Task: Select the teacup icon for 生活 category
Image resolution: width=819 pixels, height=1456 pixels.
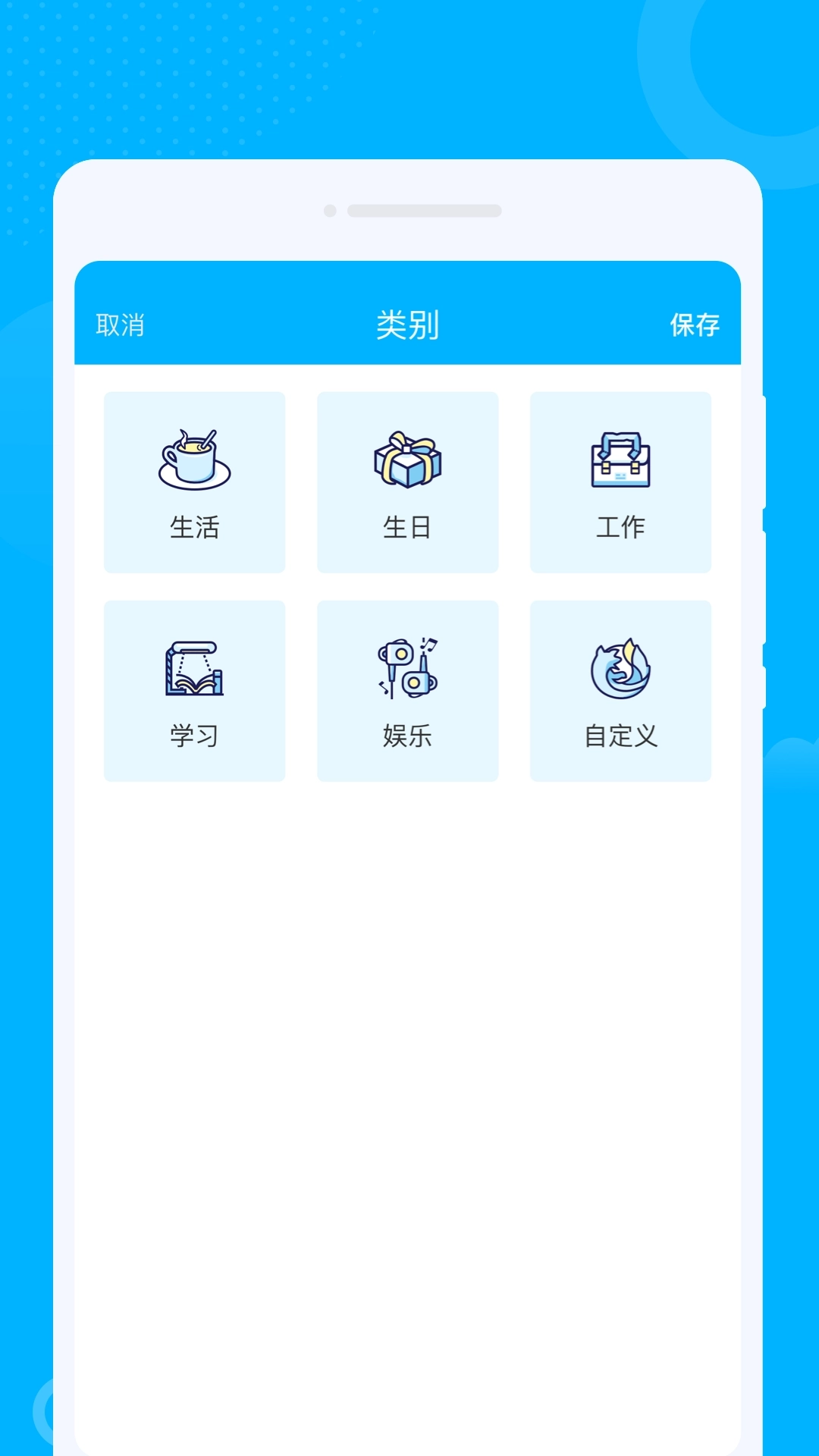Action: pos(195,459)
